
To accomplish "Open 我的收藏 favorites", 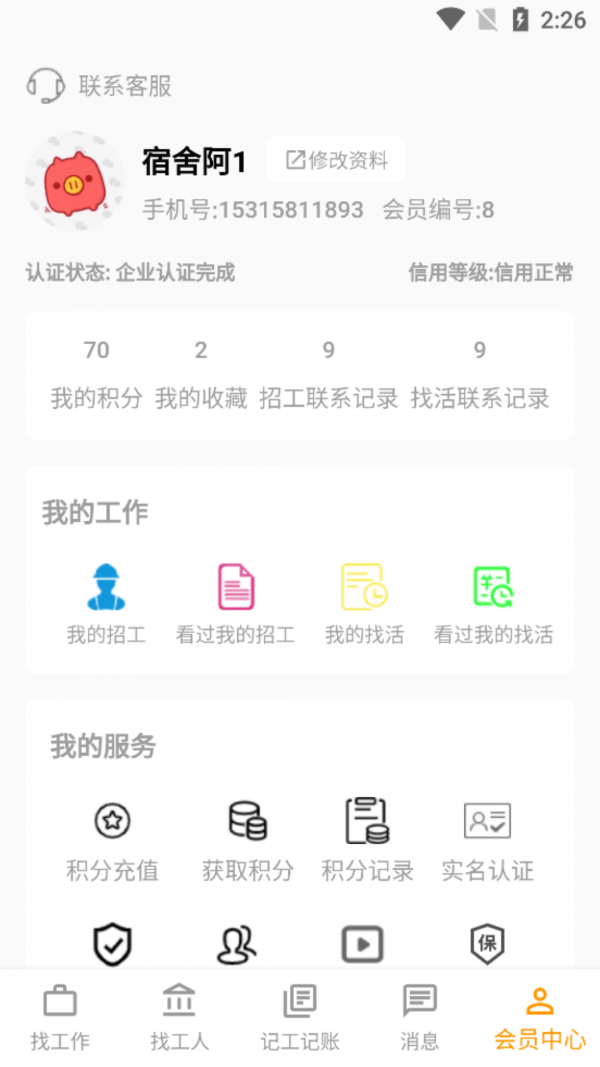I will 201,375.
